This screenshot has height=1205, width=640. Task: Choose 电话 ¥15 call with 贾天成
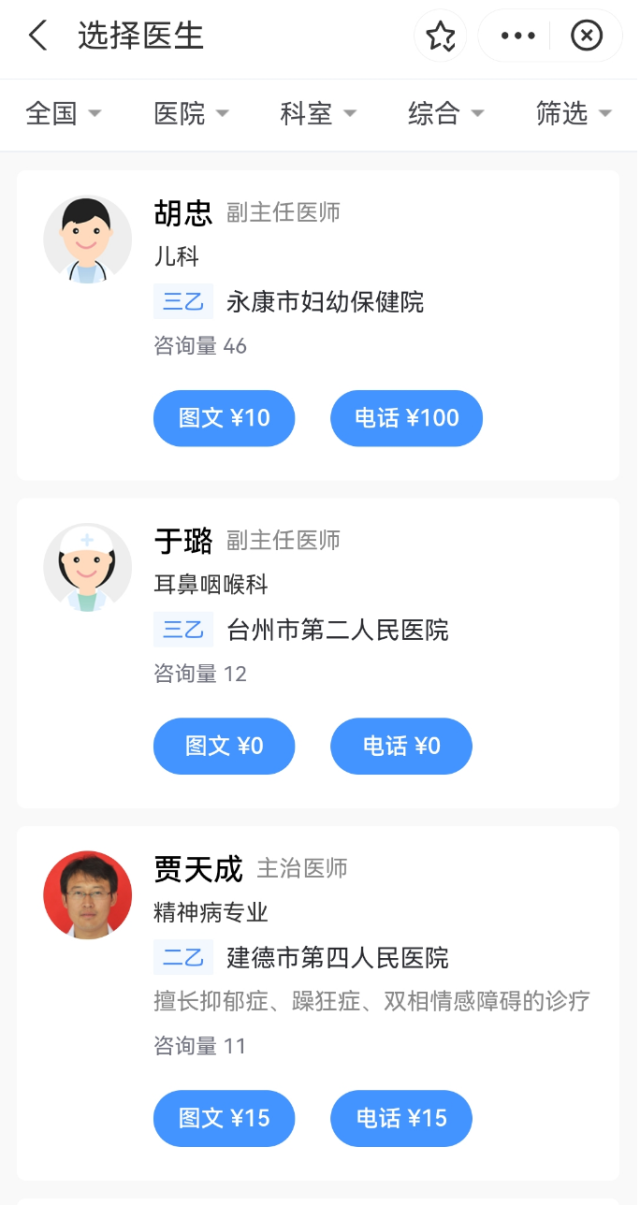pos(401,1118)
